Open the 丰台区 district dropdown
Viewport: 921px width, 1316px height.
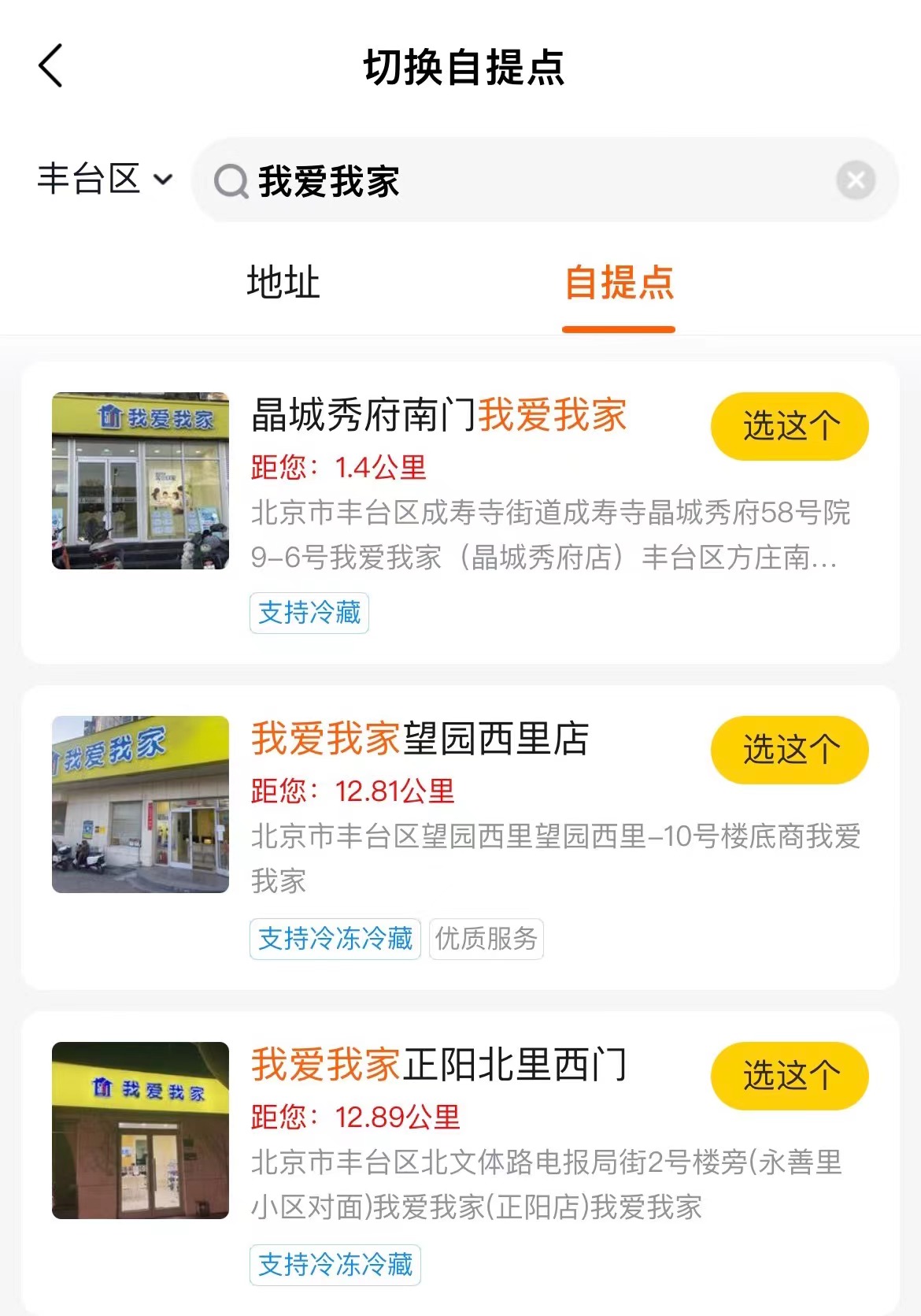click(x=104, y=180)
